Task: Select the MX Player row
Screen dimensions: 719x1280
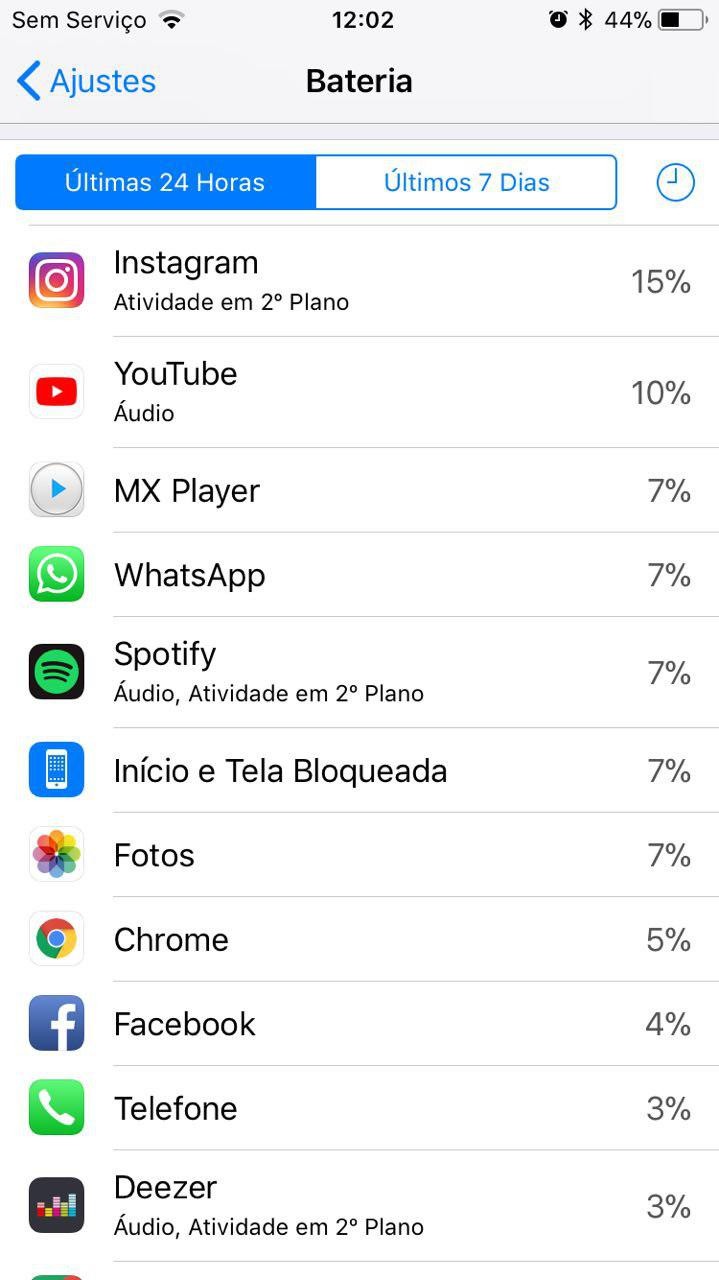Action: [360, 490]
